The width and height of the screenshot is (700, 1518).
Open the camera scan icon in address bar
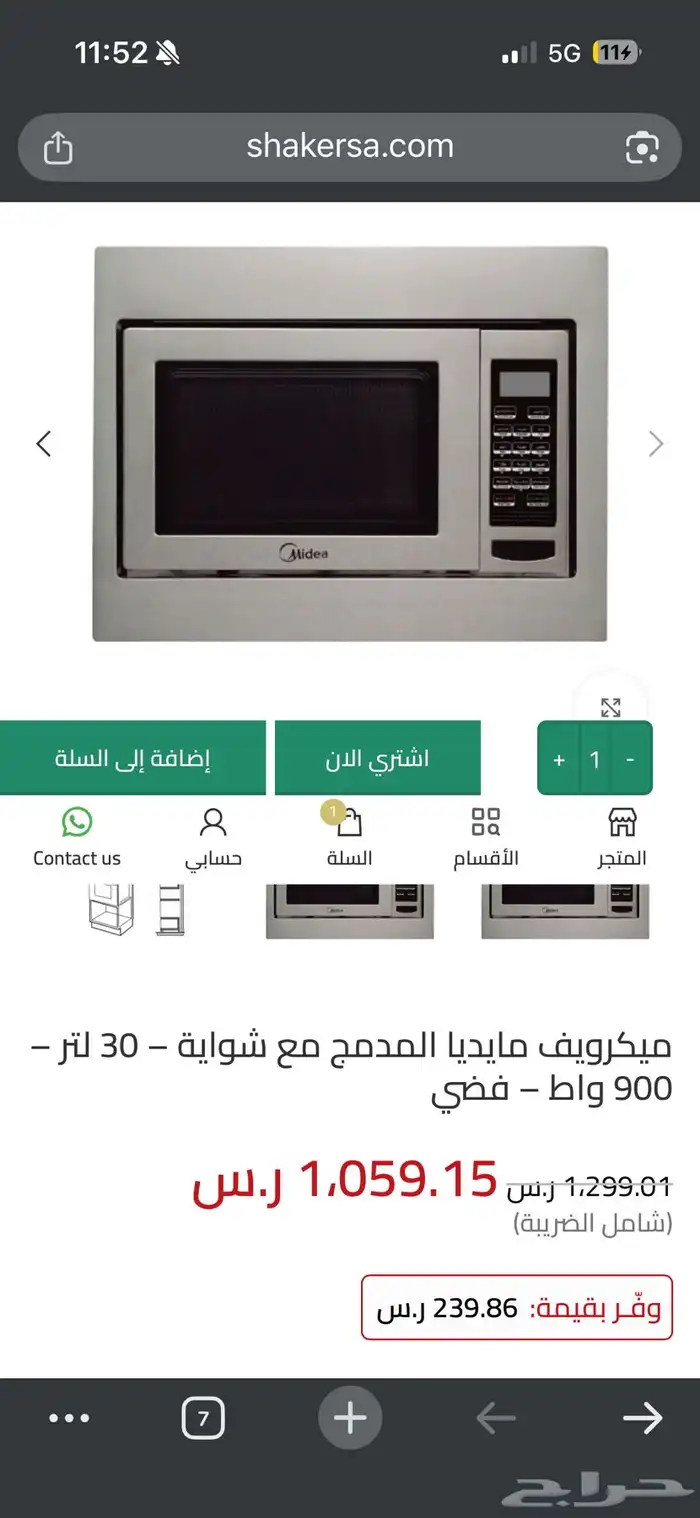click(641, 148)
